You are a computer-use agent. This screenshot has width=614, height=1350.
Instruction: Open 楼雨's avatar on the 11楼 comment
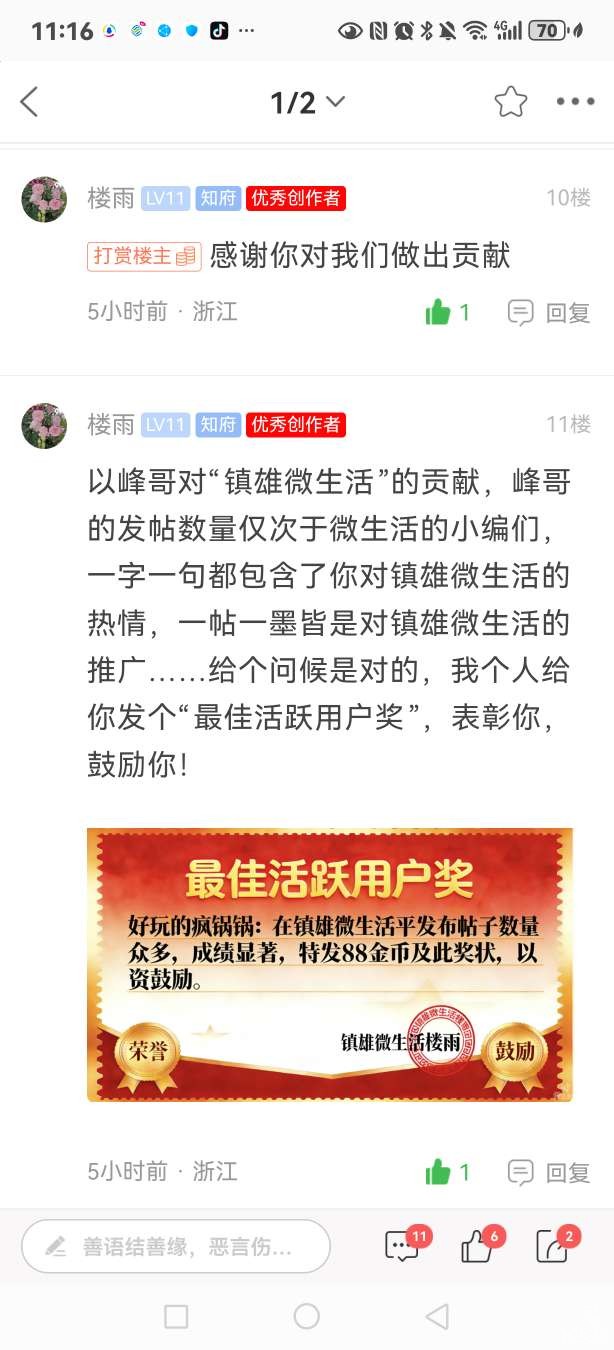(44, 426)
